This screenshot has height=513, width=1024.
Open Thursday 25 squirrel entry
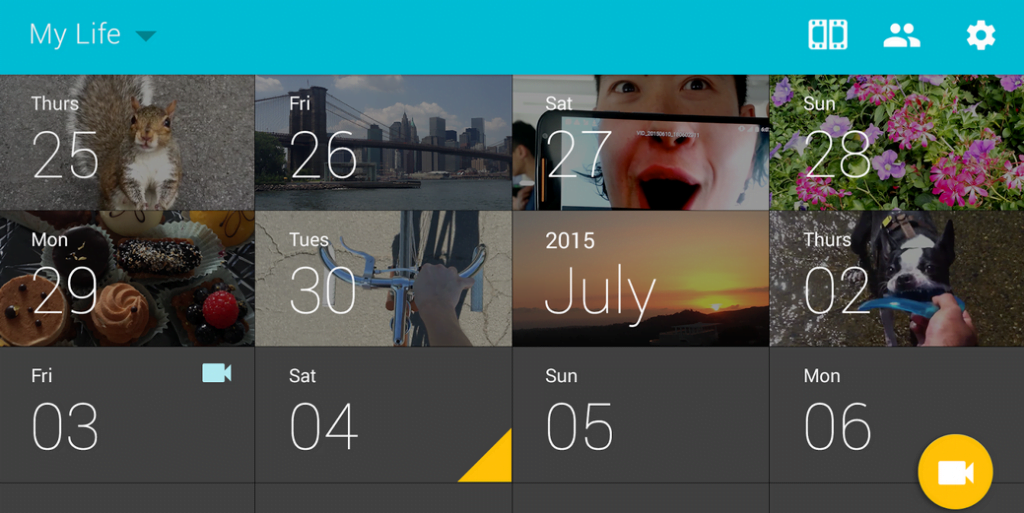tap(127, 142)
